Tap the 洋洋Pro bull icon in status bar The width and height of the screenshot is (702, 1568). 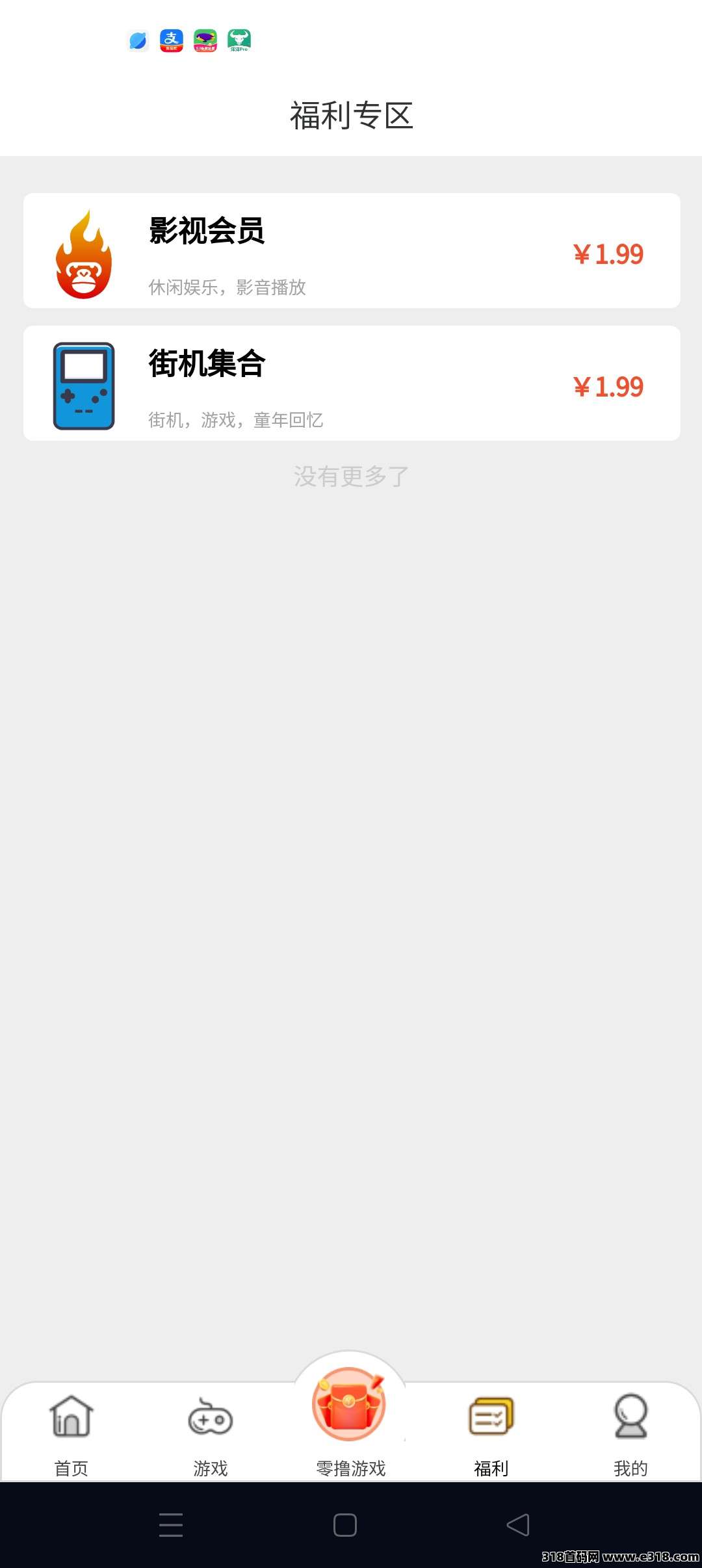pos(239,40)
